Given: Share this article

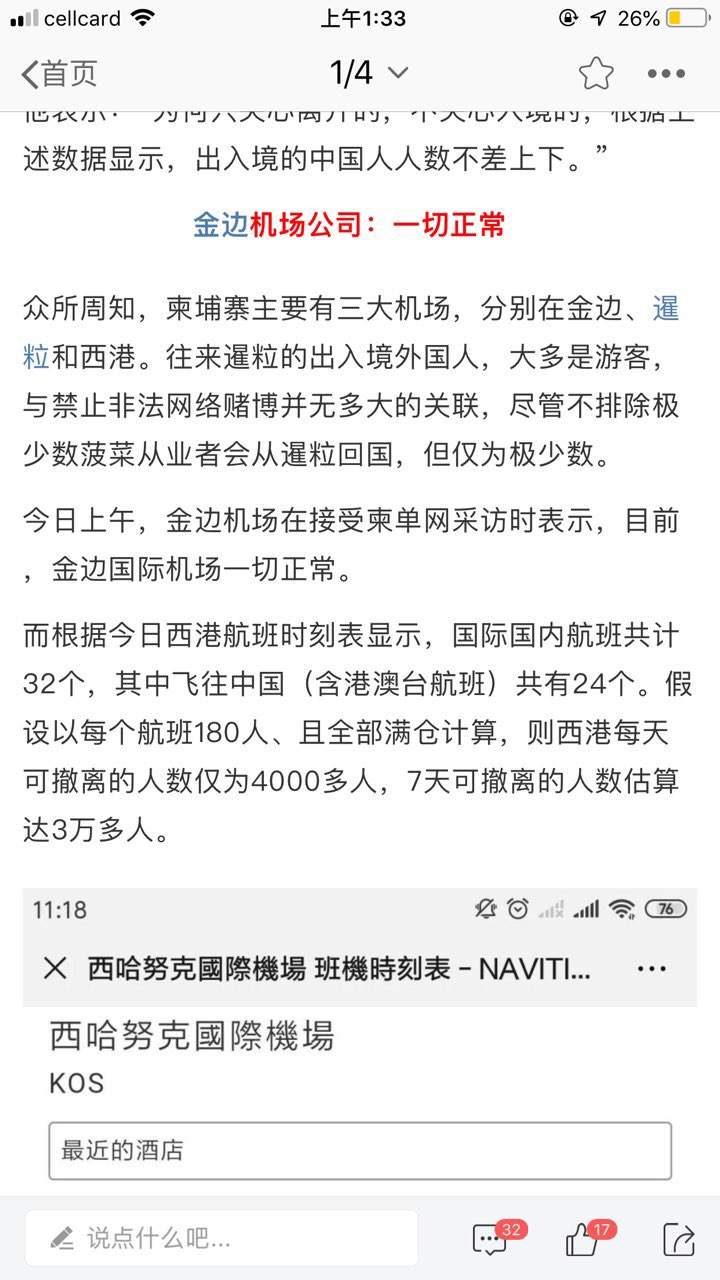Looking at the screenshot, I should (678, 1239).
